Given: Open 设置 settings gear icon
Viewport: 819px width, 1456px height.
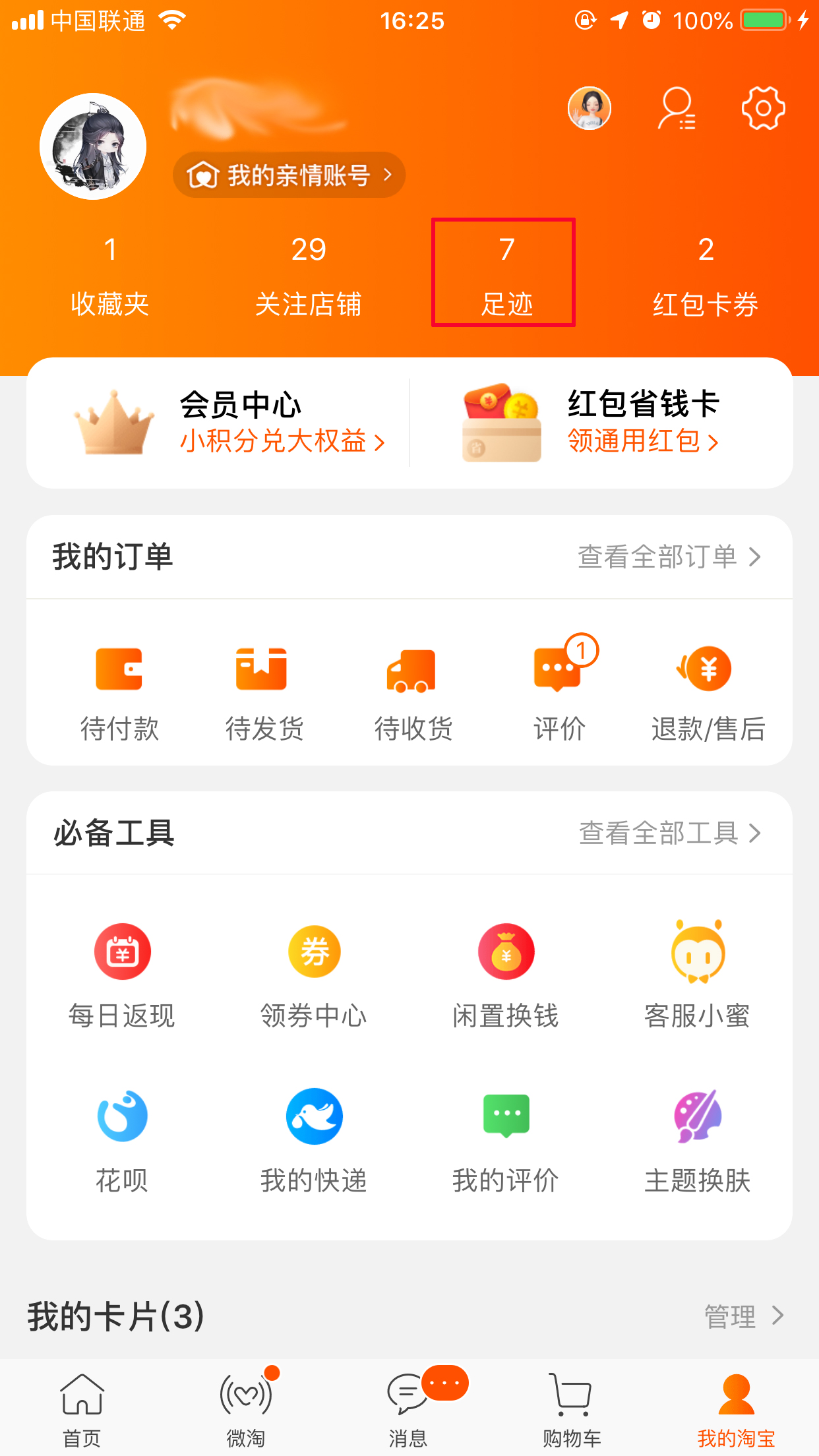Looking at the screenshot, I should [763, 107].
